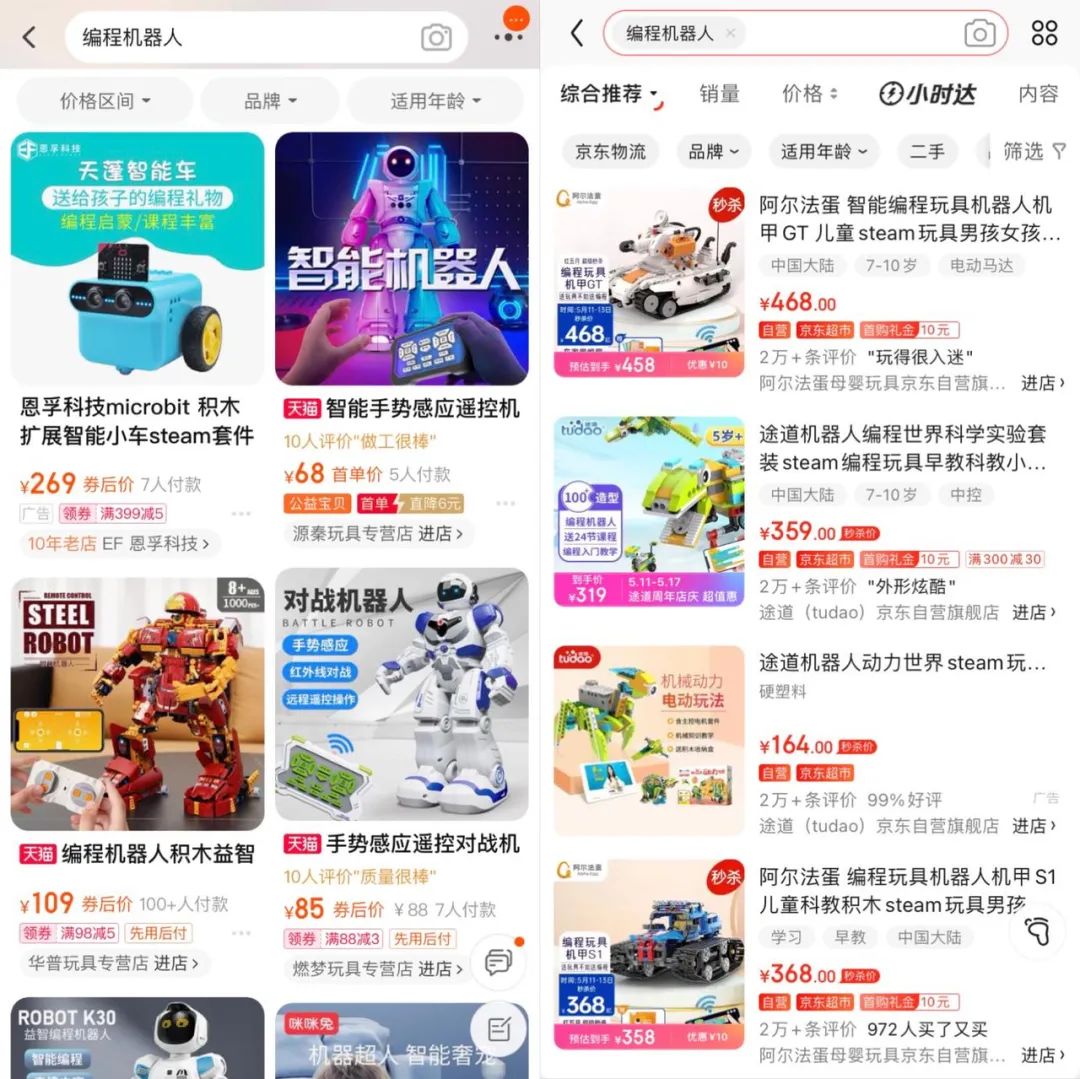Sort results by 价格
This screenshot has width=1080, height=1079.
coord(809,94)
